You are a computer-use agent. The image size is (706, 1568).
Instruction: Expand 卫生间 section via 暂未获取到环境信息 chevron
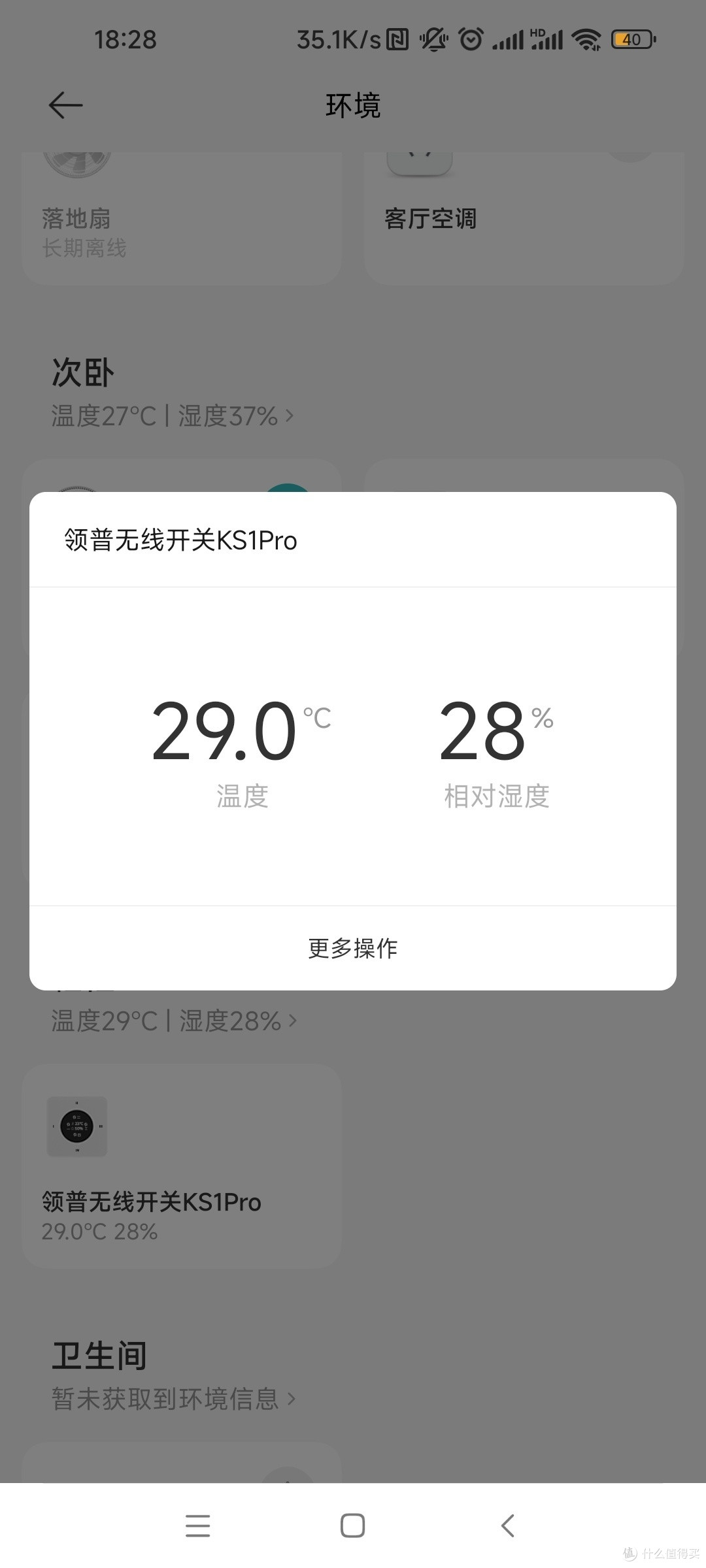tap(291, 1399)
